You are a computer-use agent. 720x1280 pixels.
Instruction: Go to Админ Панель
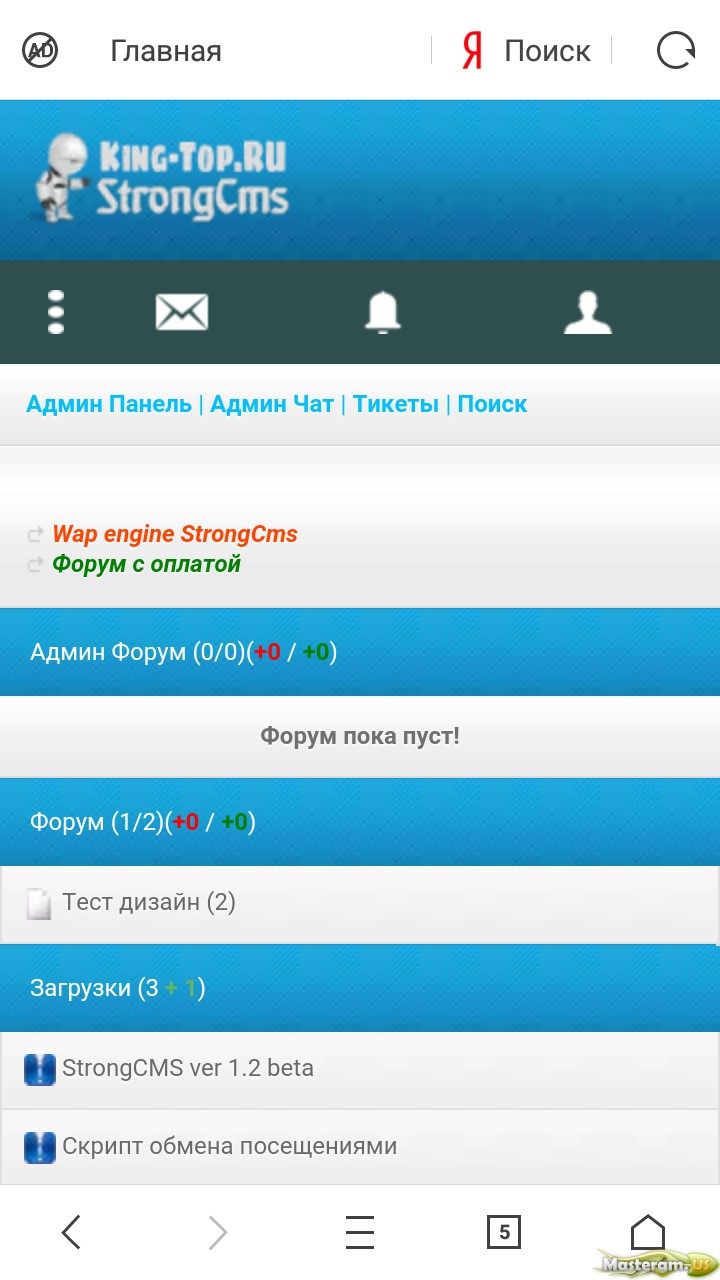(x=109, y=404)
